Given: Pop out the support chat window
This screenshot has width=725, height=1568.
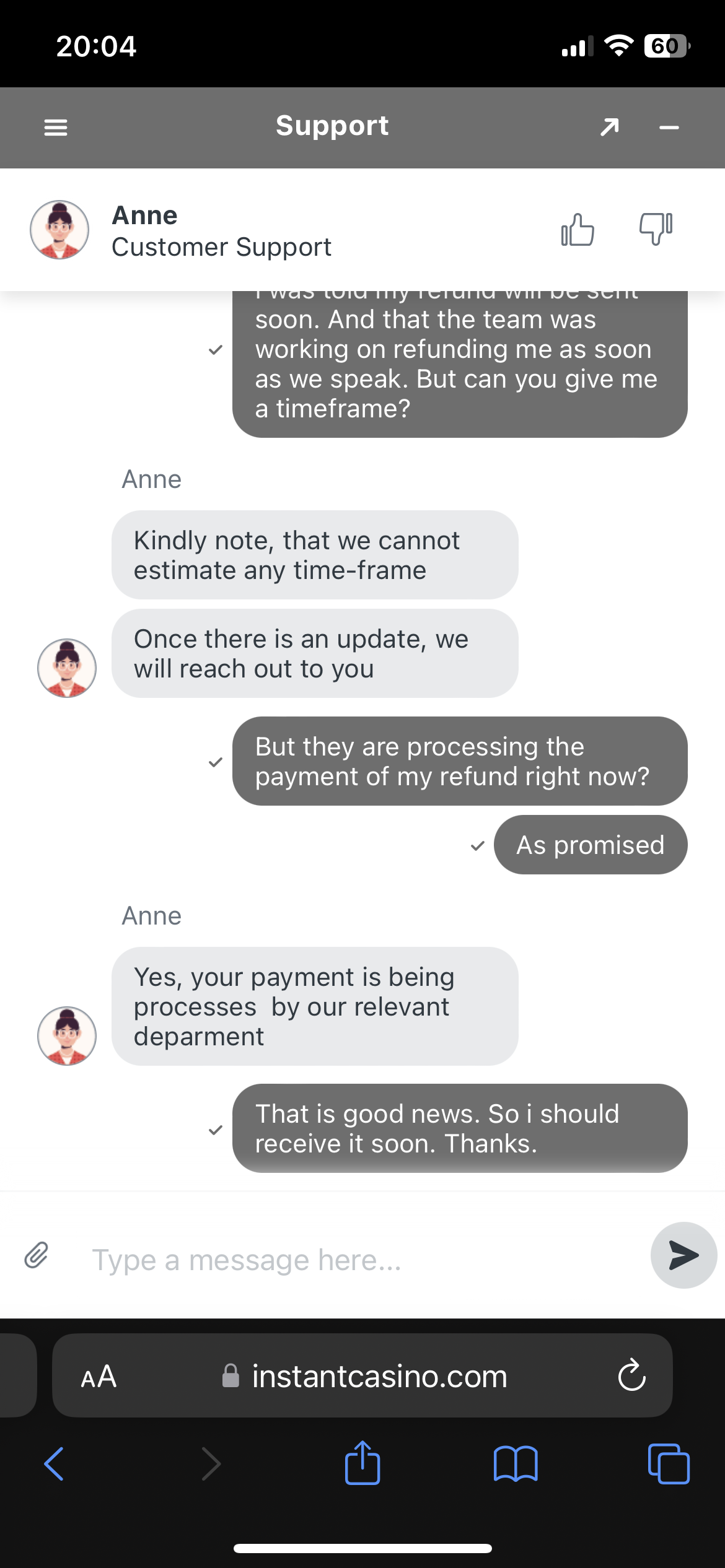Looking at the screenshot, I should 610,127.
